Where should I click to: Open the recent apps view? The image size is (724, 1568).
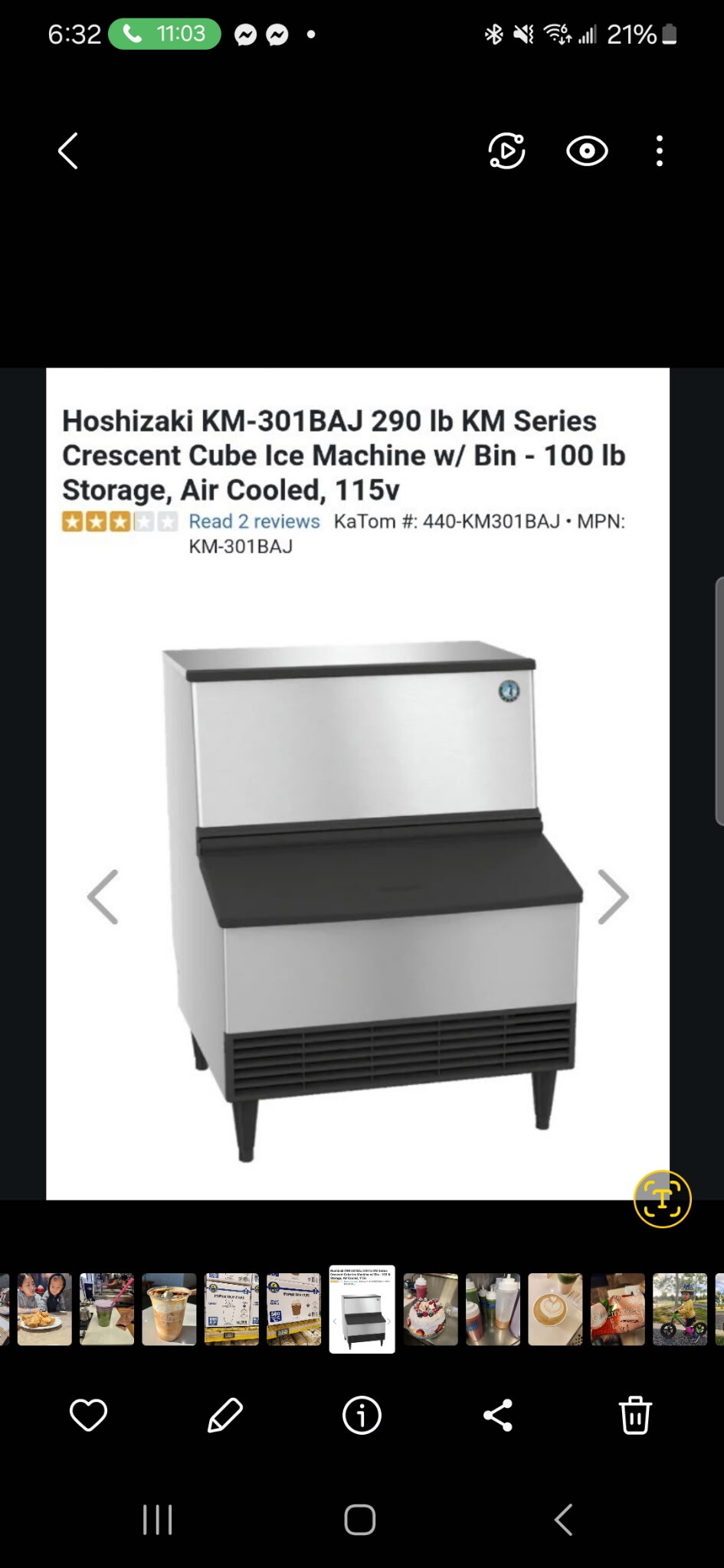[x=158, y=1520]
